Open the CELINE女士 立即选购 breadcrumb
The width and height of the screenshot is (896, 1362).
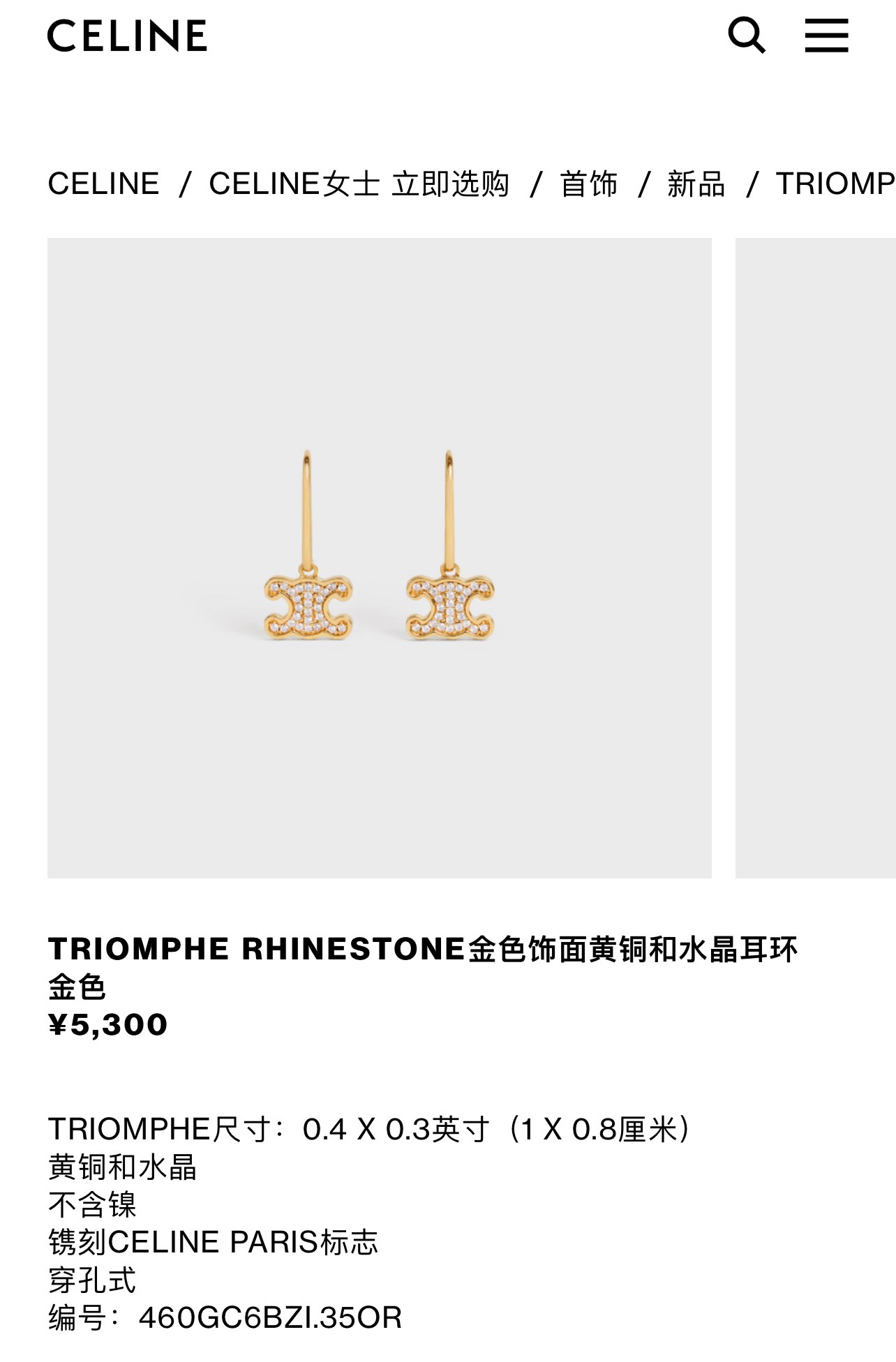click(x=359, y=184)
